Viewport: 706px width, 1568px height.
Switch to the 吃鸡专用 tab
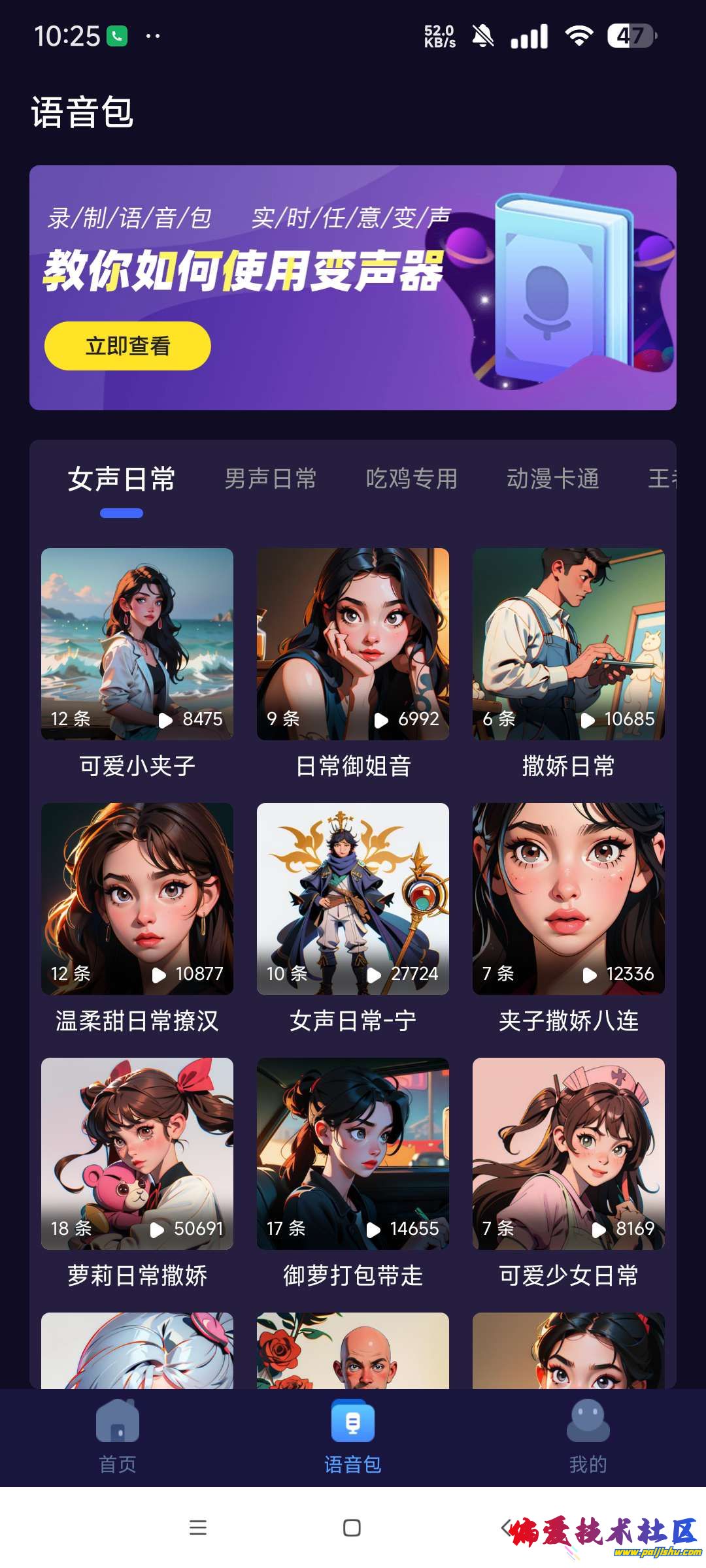(411, 479)
